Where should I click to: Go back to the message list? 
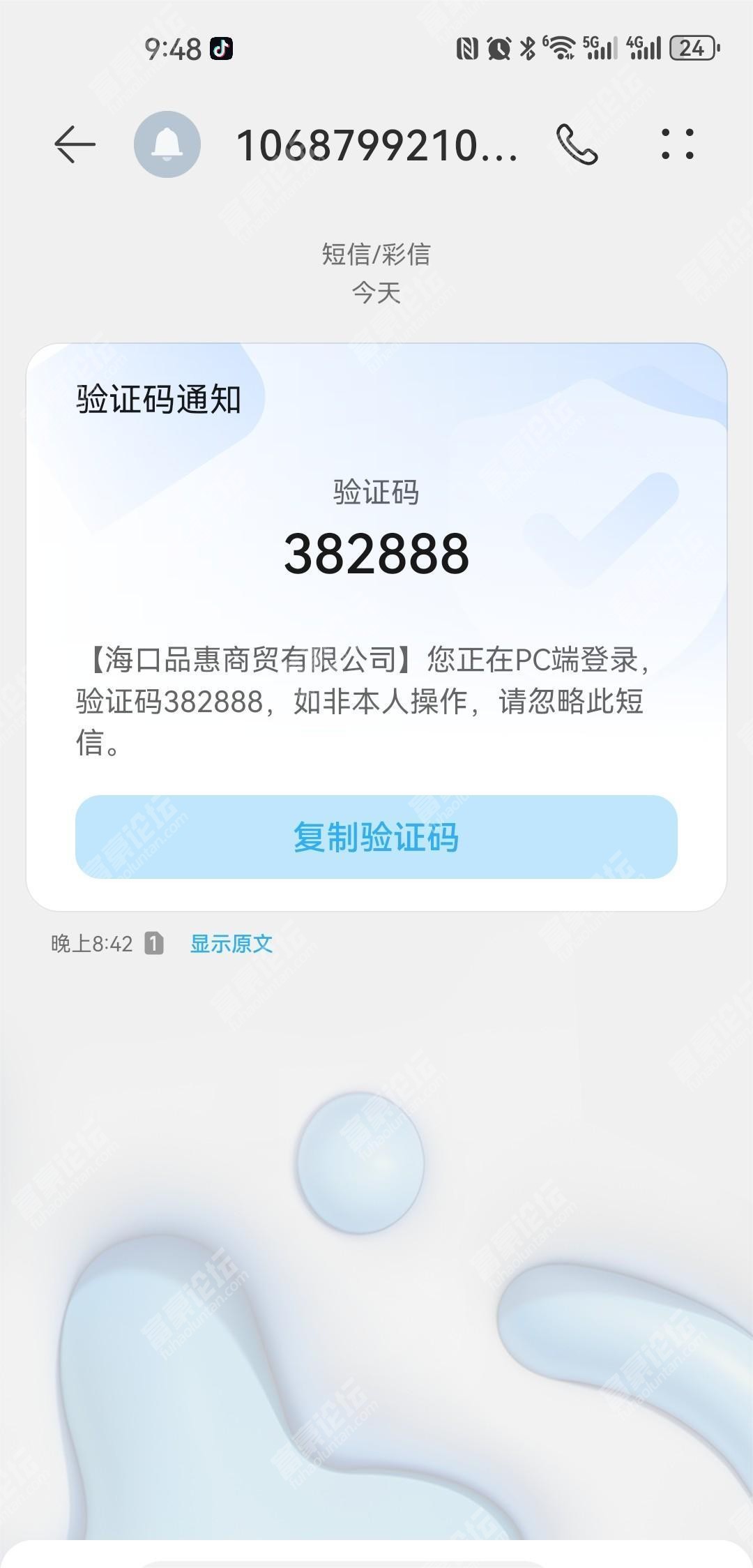(75, 144)
